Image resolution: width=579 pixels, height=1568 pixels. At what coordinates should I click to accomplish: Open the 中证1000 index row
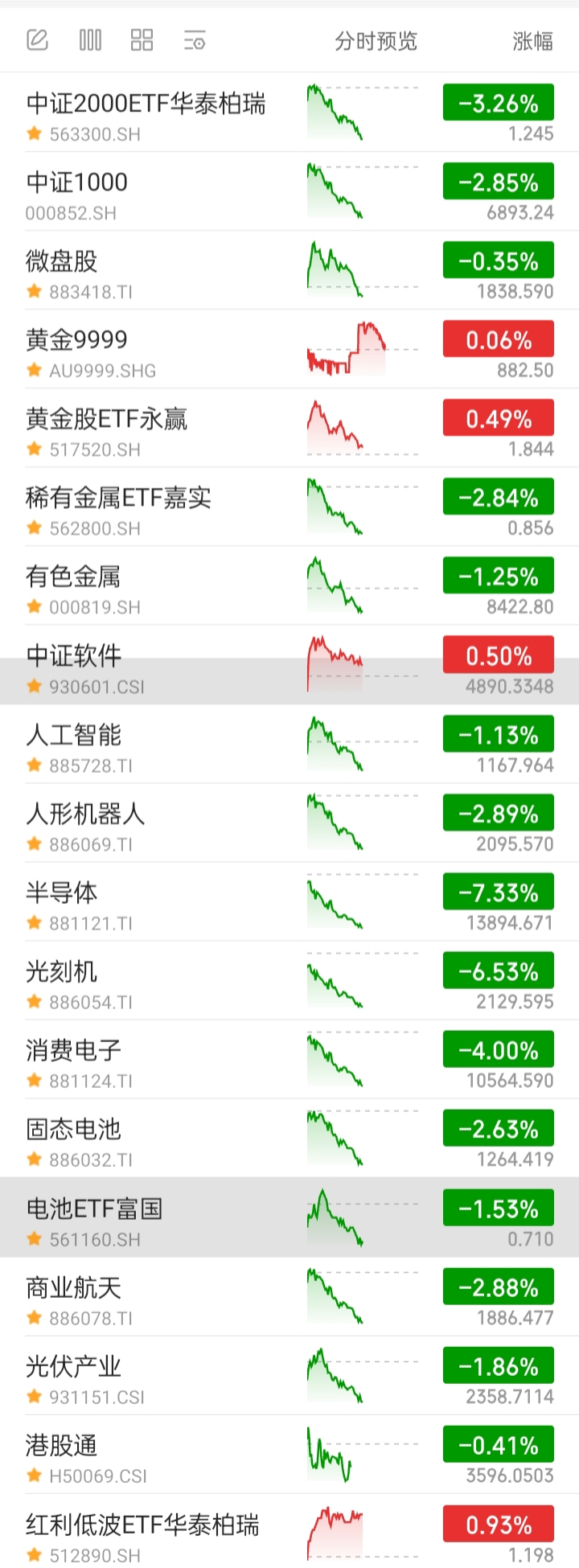(x=289, y=191)
